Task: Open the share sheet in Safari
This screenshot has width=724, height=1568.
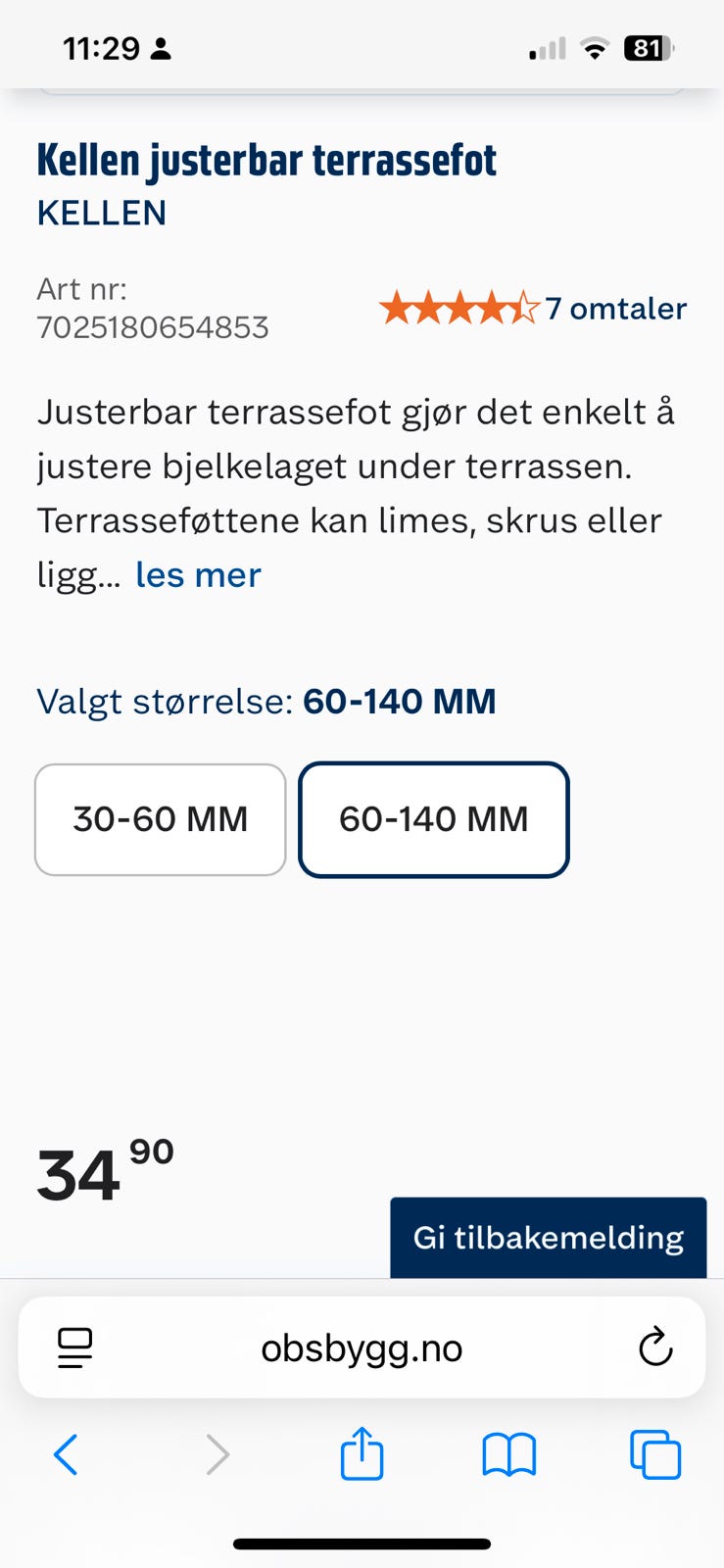Action: point(362,1454)
